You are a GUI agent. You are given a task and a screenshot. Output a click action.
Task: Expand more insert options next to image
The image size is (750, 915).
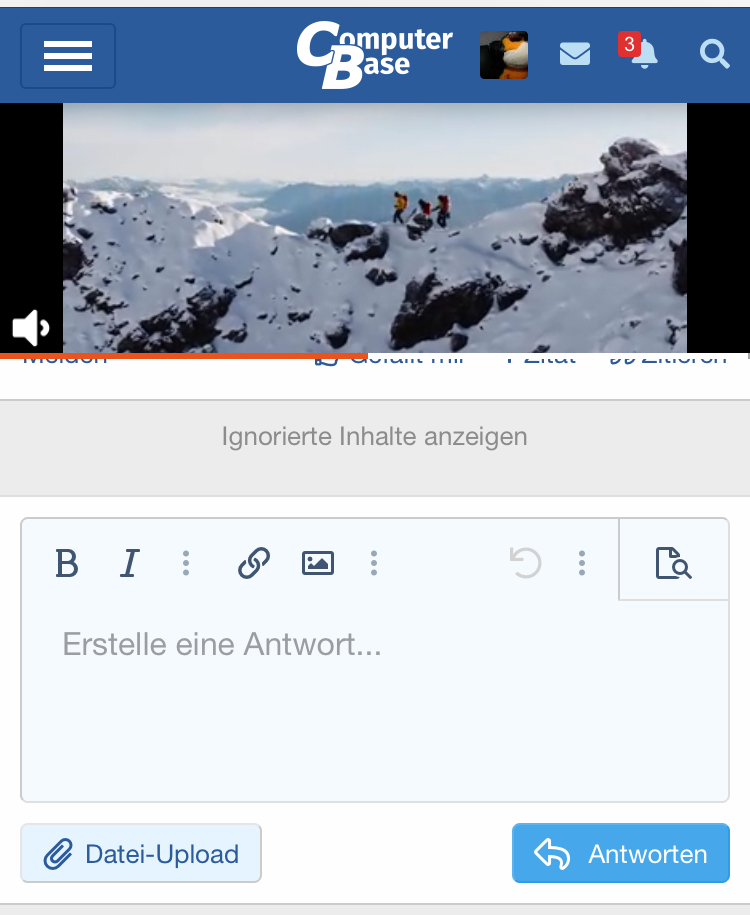(x=374, y=563)
